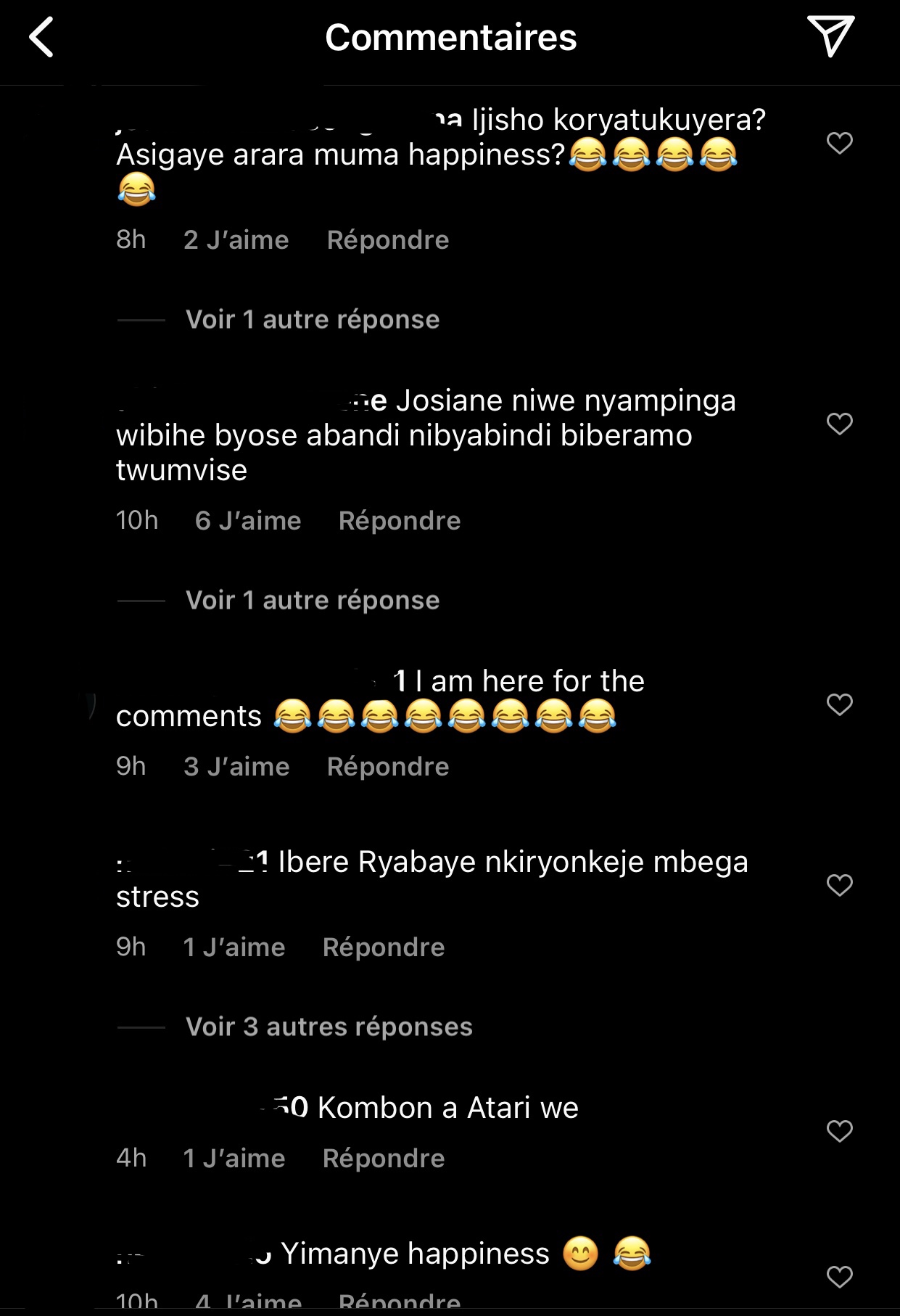Reply to the 'Ijisho koryatukuyera' comment
Viewport: 900px width, 1316px height.
pos(387,240)
